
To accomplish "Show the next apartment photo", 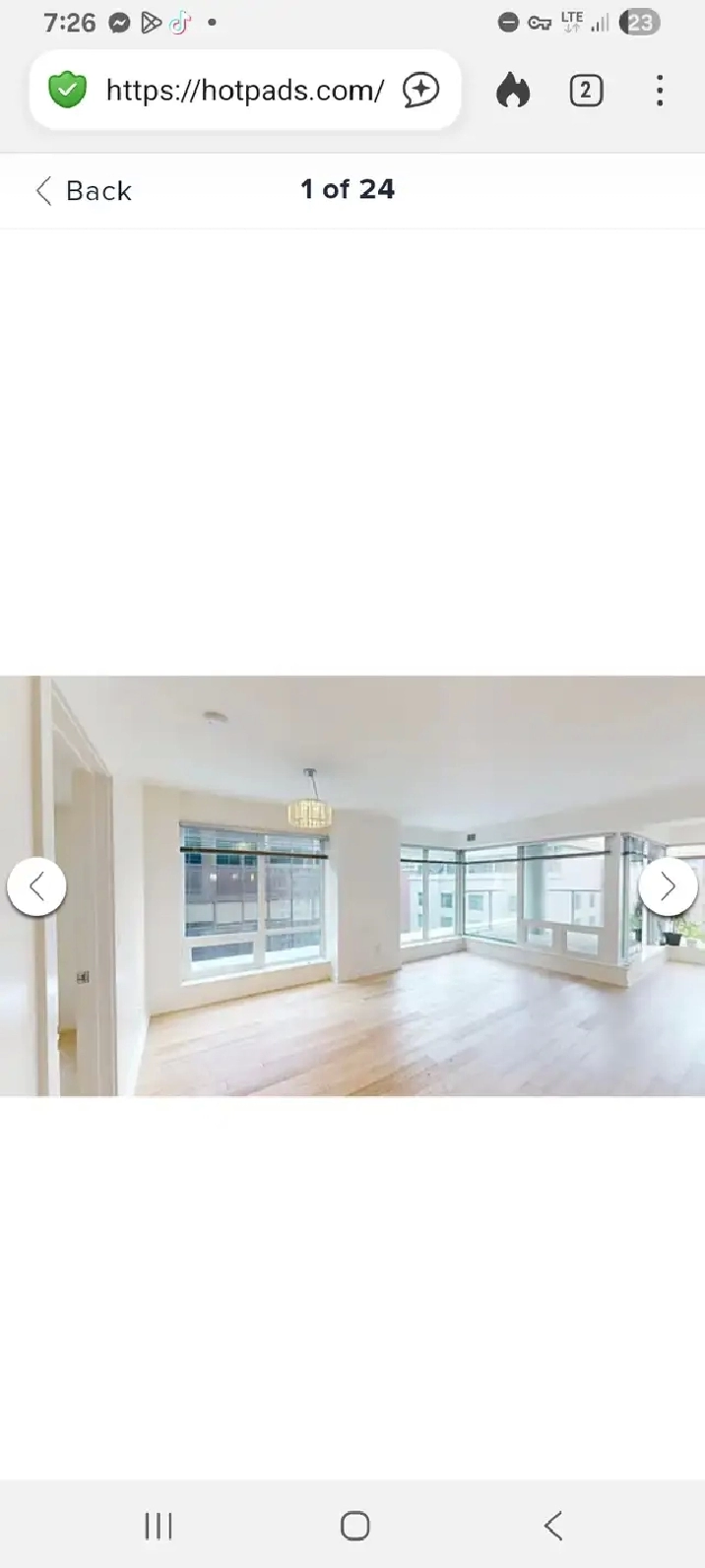I will (668, 886).
